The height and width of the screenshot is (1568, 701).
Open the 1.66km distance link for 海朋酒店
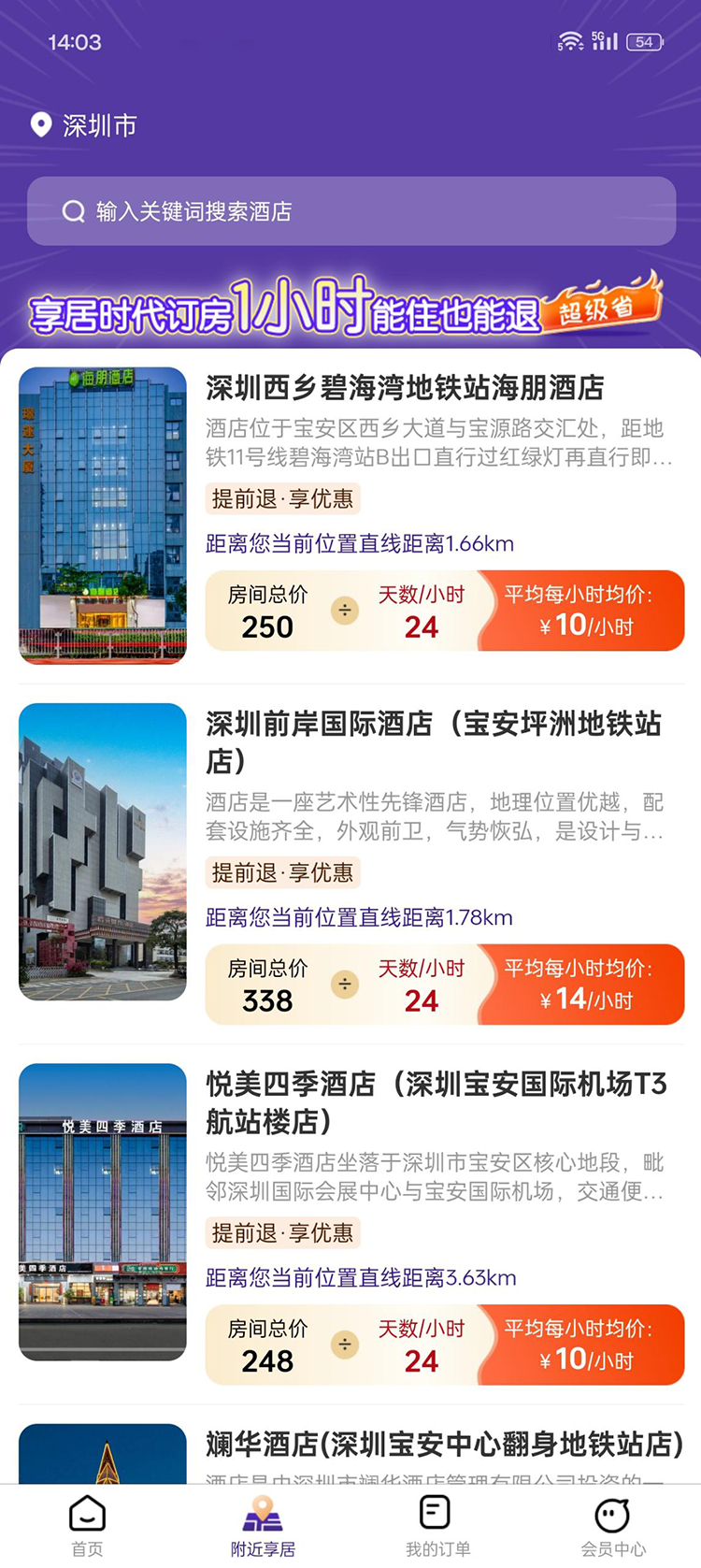click(358, 543)
